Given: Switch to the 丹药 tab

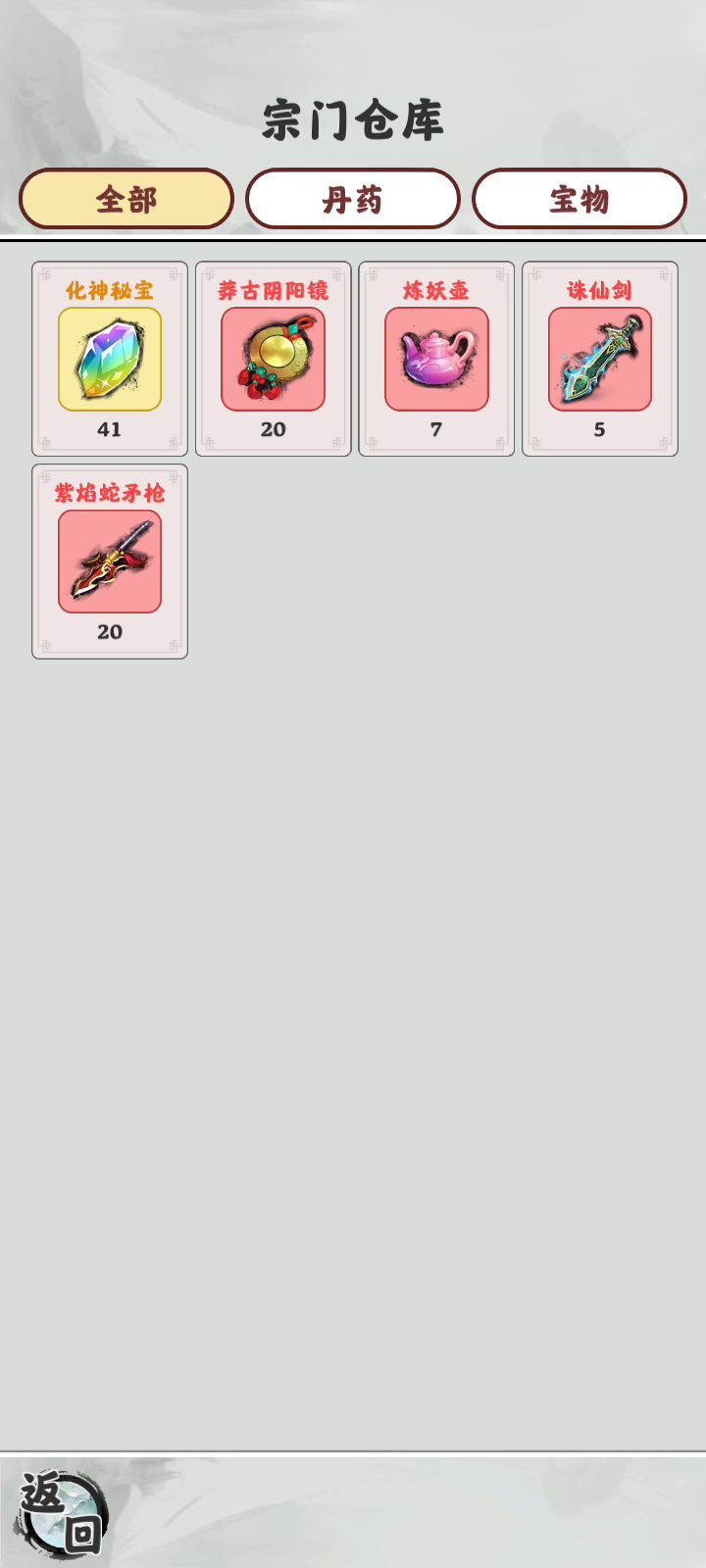Looking at the screenshot, I should click(x=353, y=199).
